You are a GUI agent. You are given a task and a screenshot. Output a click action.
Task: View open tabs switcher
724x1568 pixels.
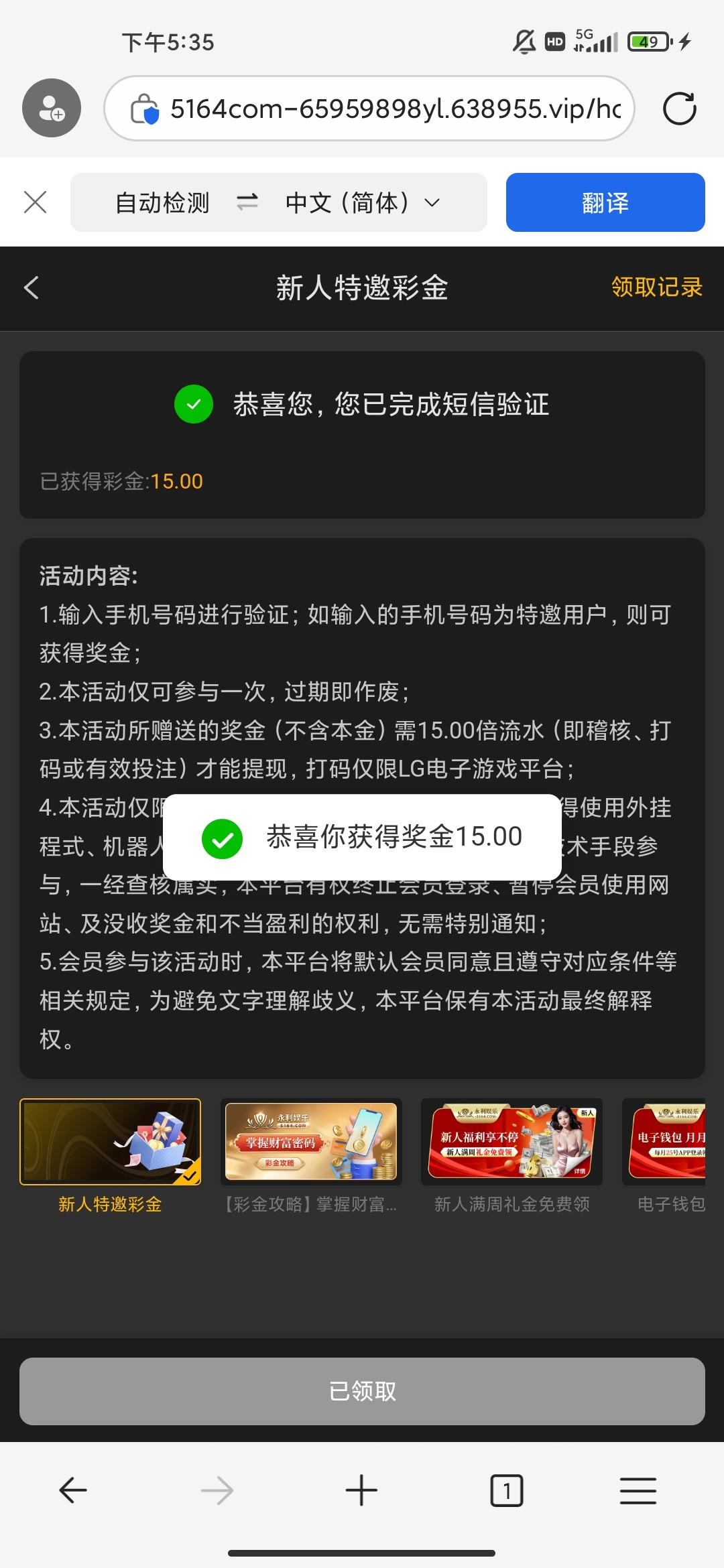506,1491
